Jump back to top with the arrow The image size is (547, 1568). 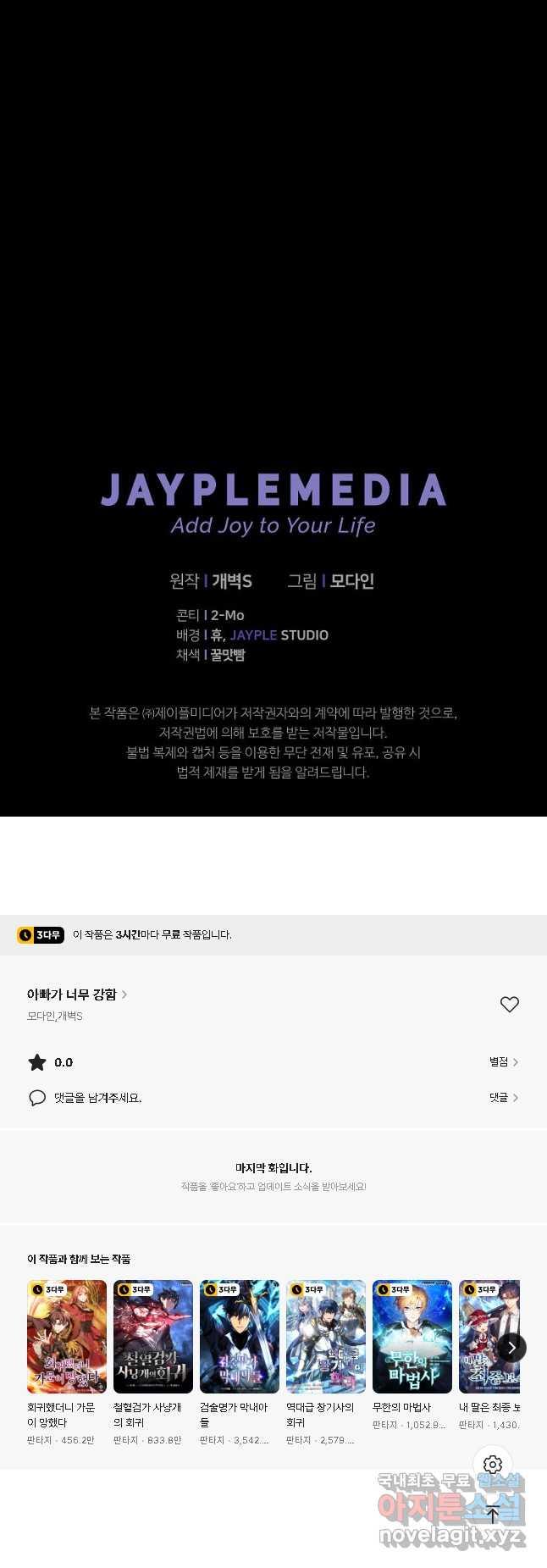click(493, 1515)
